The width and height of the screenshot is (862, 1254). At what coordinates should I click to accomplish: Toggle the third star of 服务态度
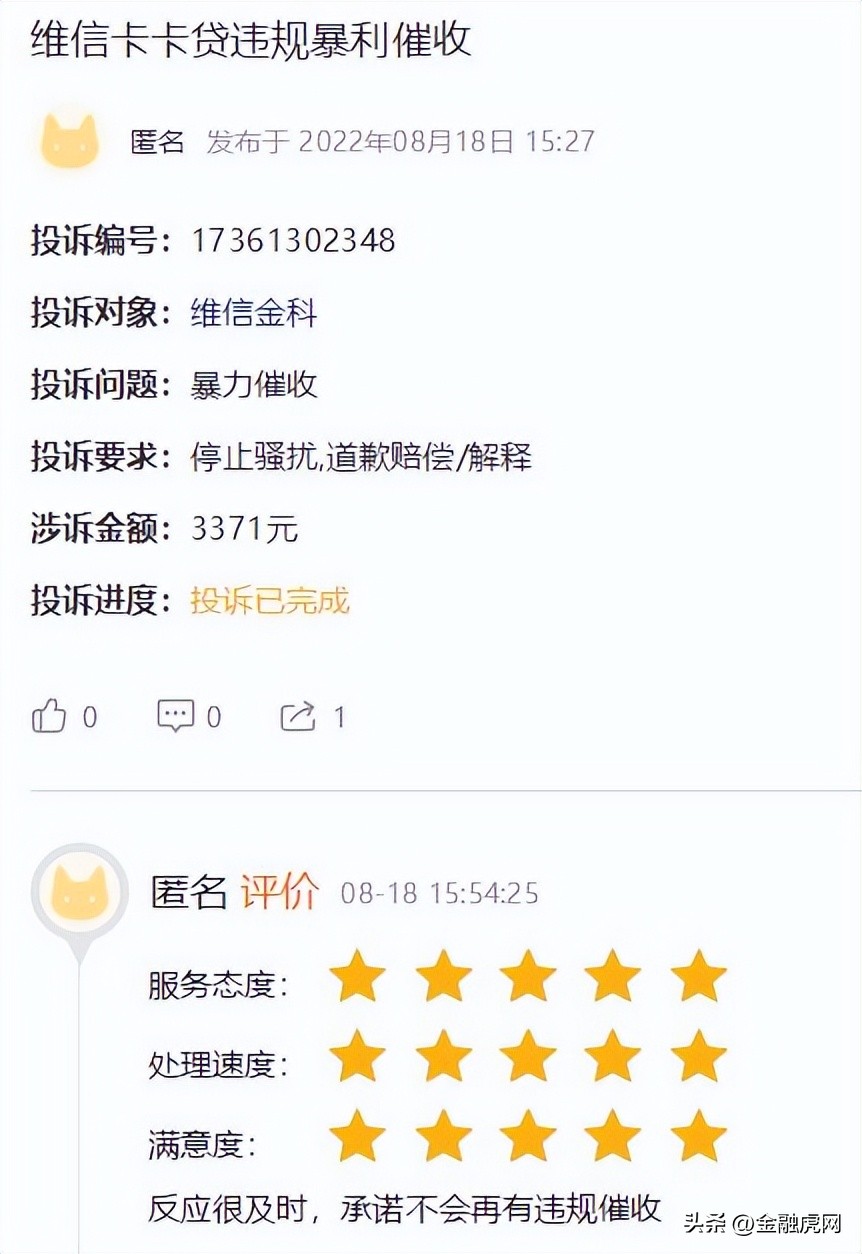[x=527, y=982]
